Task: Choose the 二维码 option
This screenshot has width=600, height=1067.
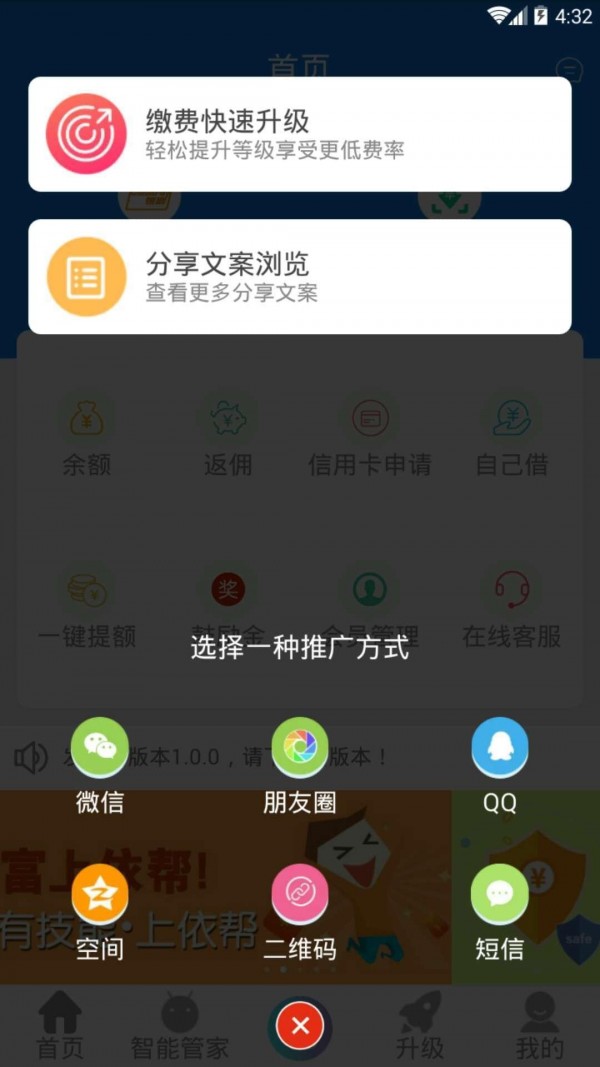Action: (300, 894)
